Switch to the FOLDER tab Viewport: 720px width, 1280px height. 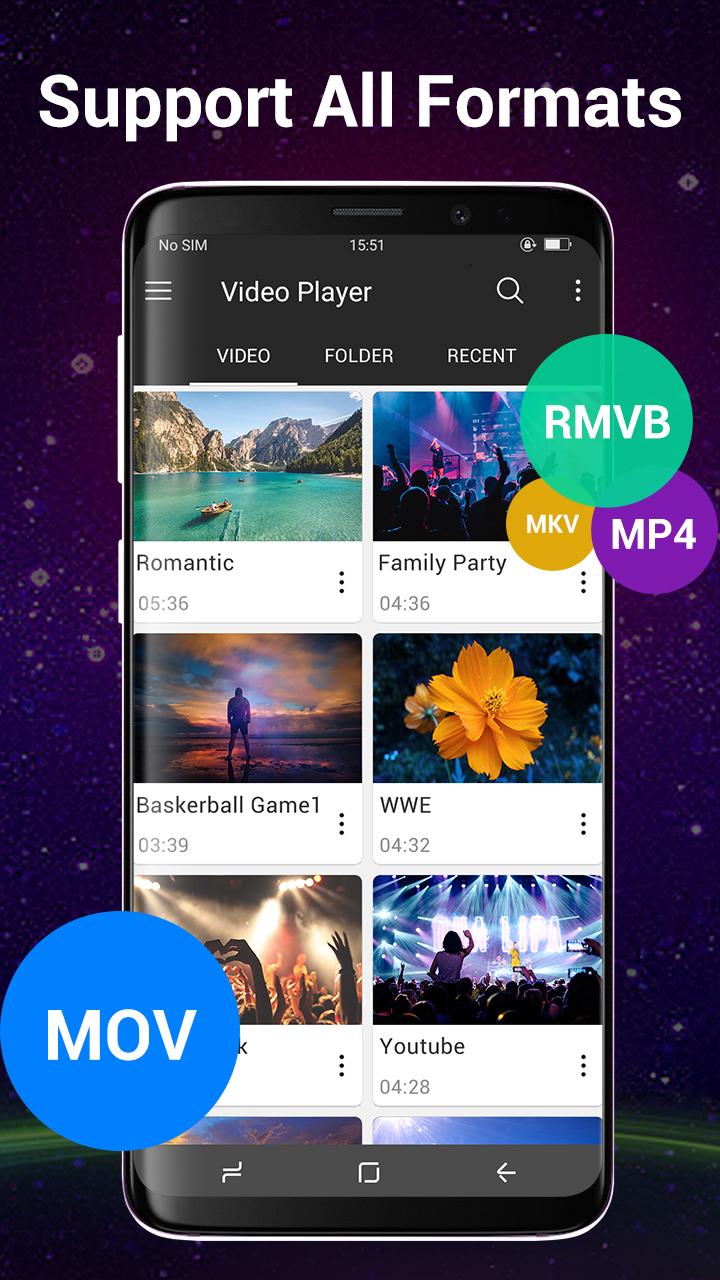[x=358, y=355]
